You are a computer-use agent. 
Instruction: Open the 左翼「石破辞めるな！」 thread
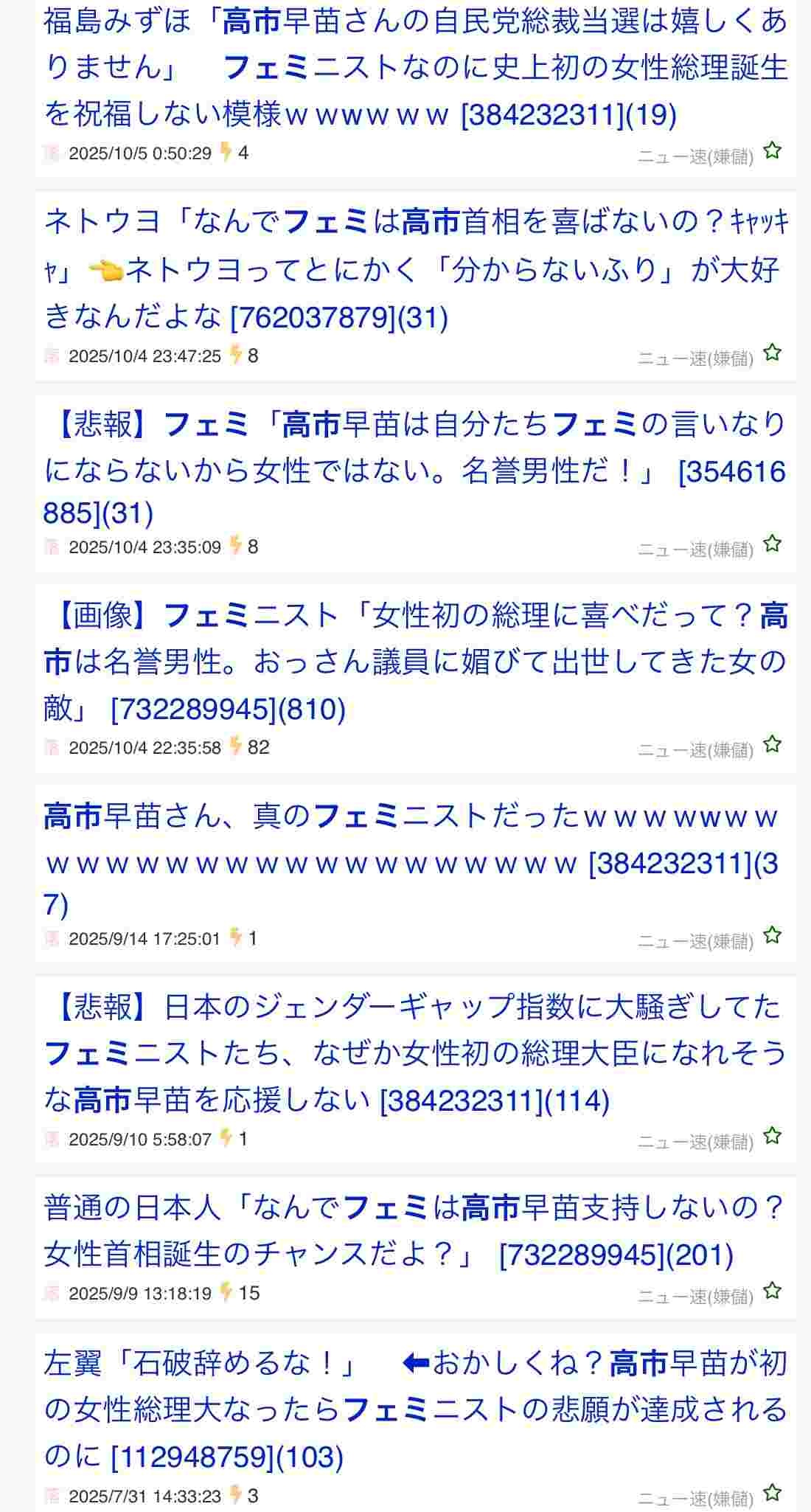pos(413,1409)
